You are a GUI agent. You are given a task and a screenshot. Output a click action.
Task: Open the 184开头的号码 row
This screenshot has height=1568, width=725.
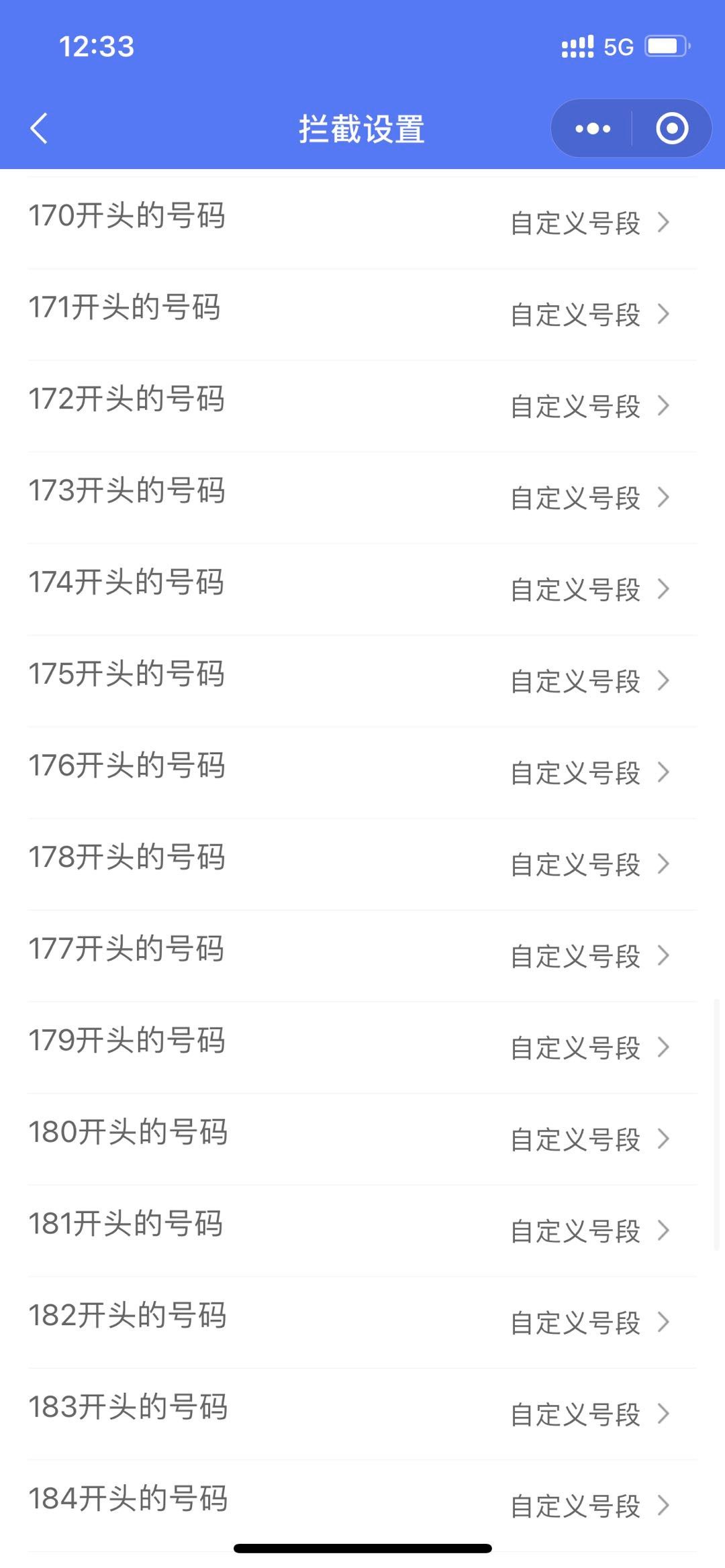362,1505
